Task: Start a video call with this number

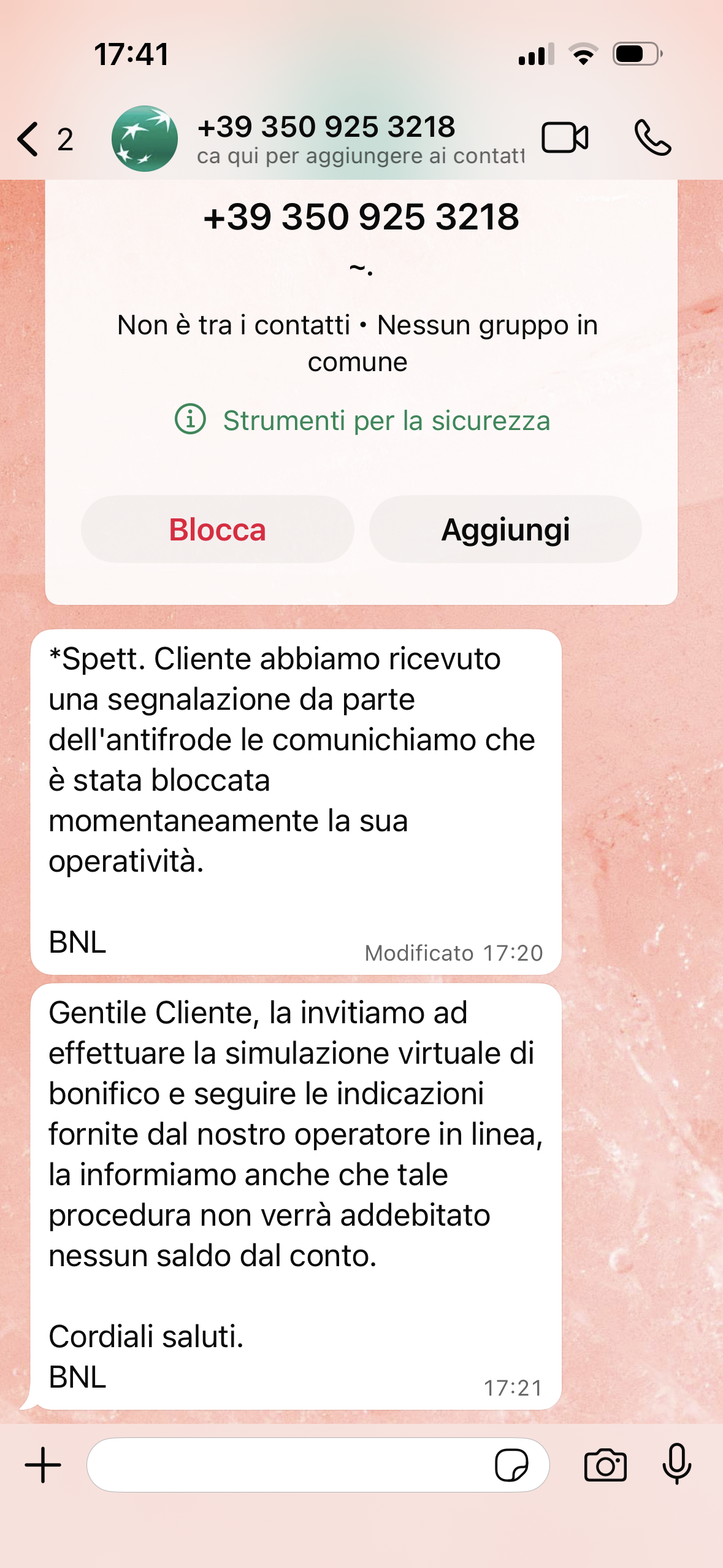Action: [565, 137]
